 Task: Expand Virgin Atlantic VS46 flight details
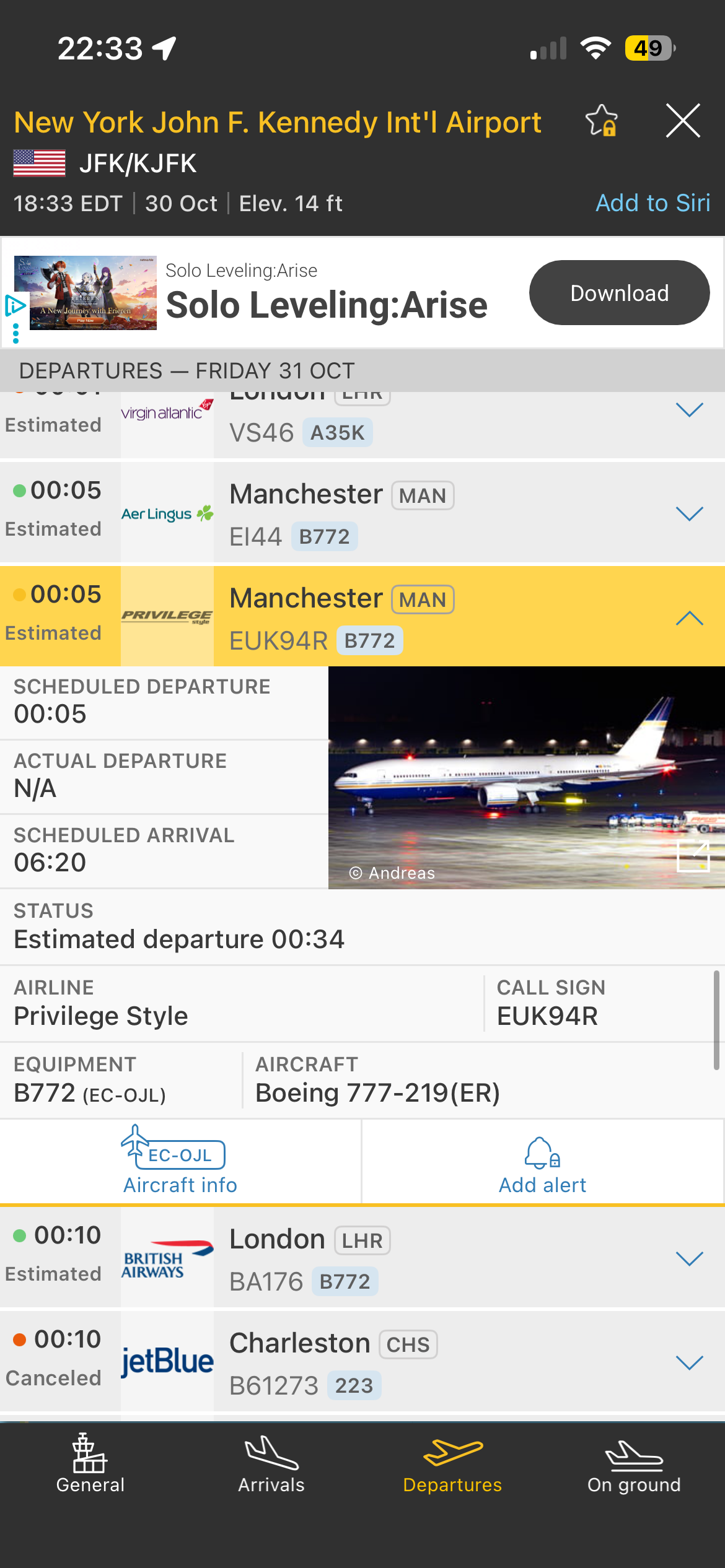click(x=689, y=411)
